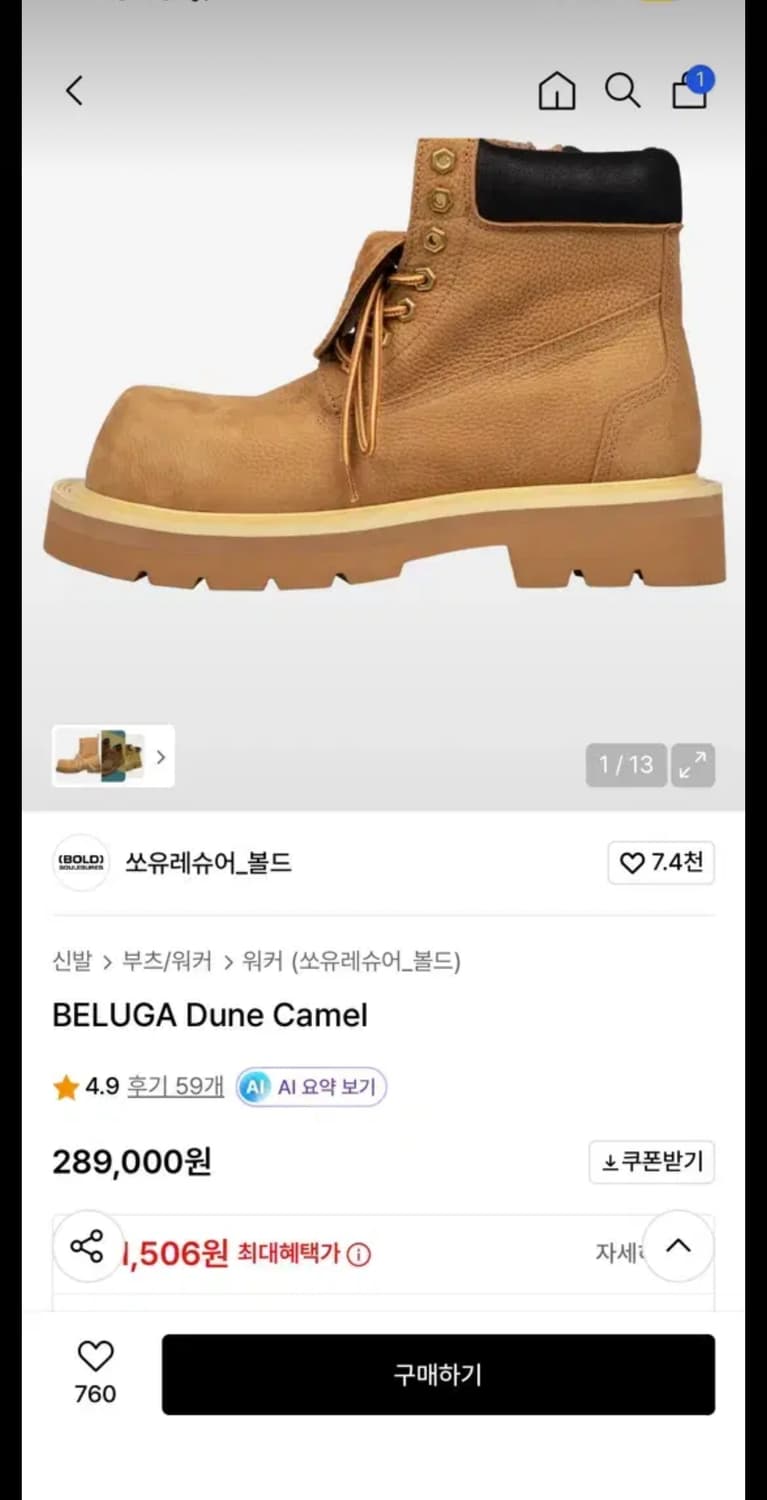Viewport: 767px width, 1500px height.
Task: Select the 부츠/워커 breadcrumb category
Action: pos(163,961)
